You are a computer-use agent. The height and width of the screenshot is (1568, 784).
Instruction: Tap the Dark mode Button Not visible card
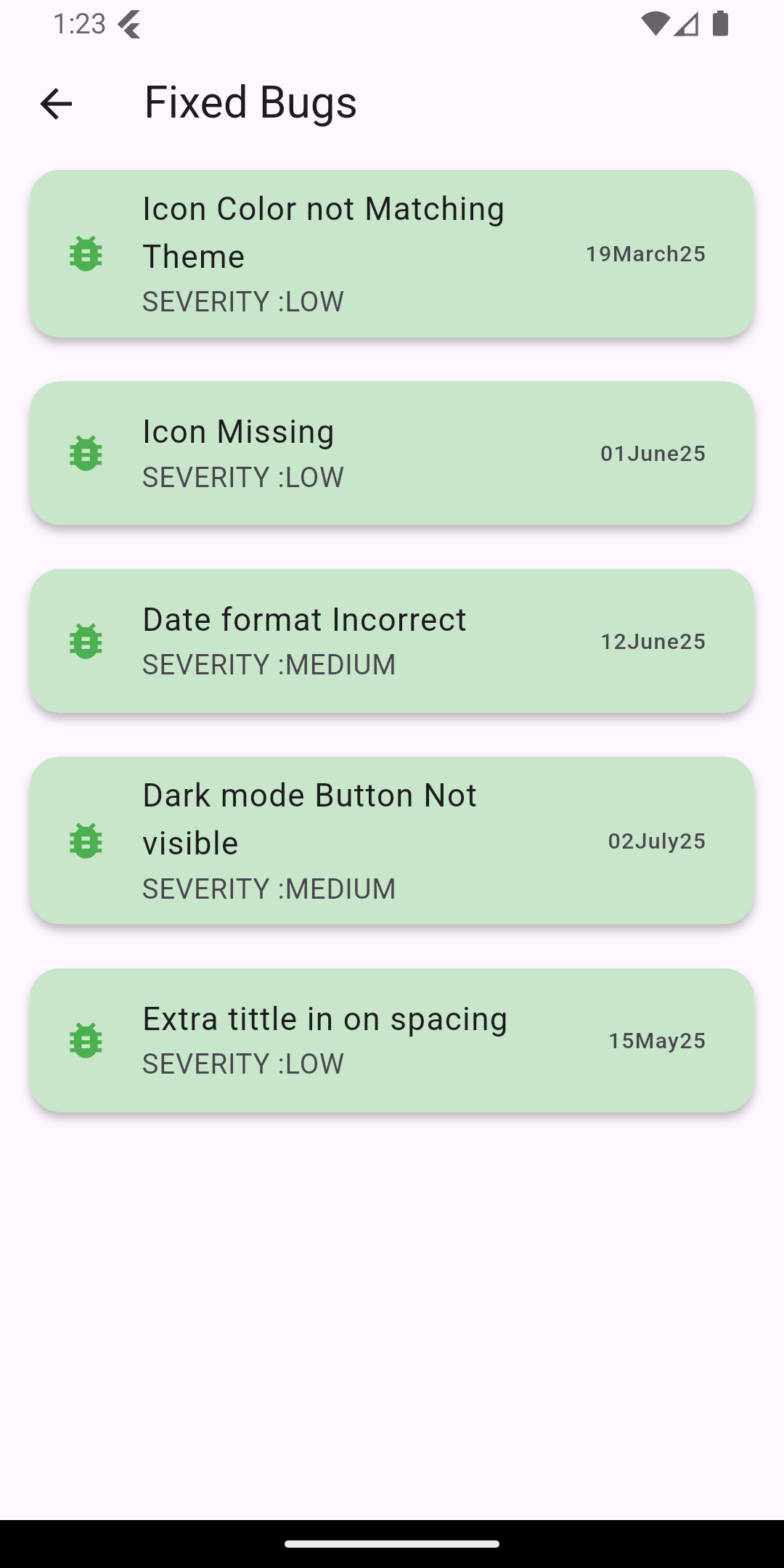point(392,841)
